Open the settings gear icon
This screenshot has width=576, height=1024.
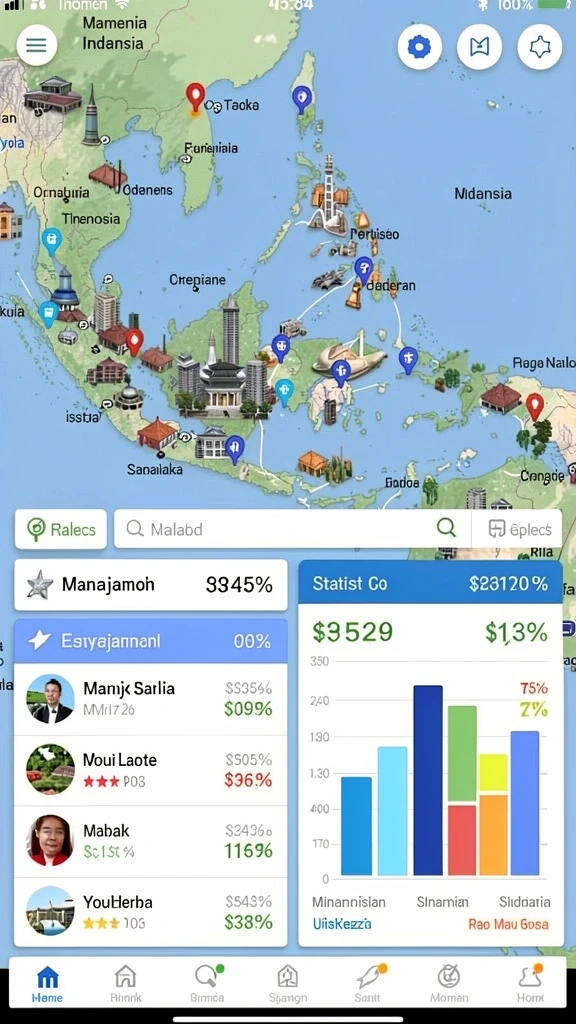point(419,47)
